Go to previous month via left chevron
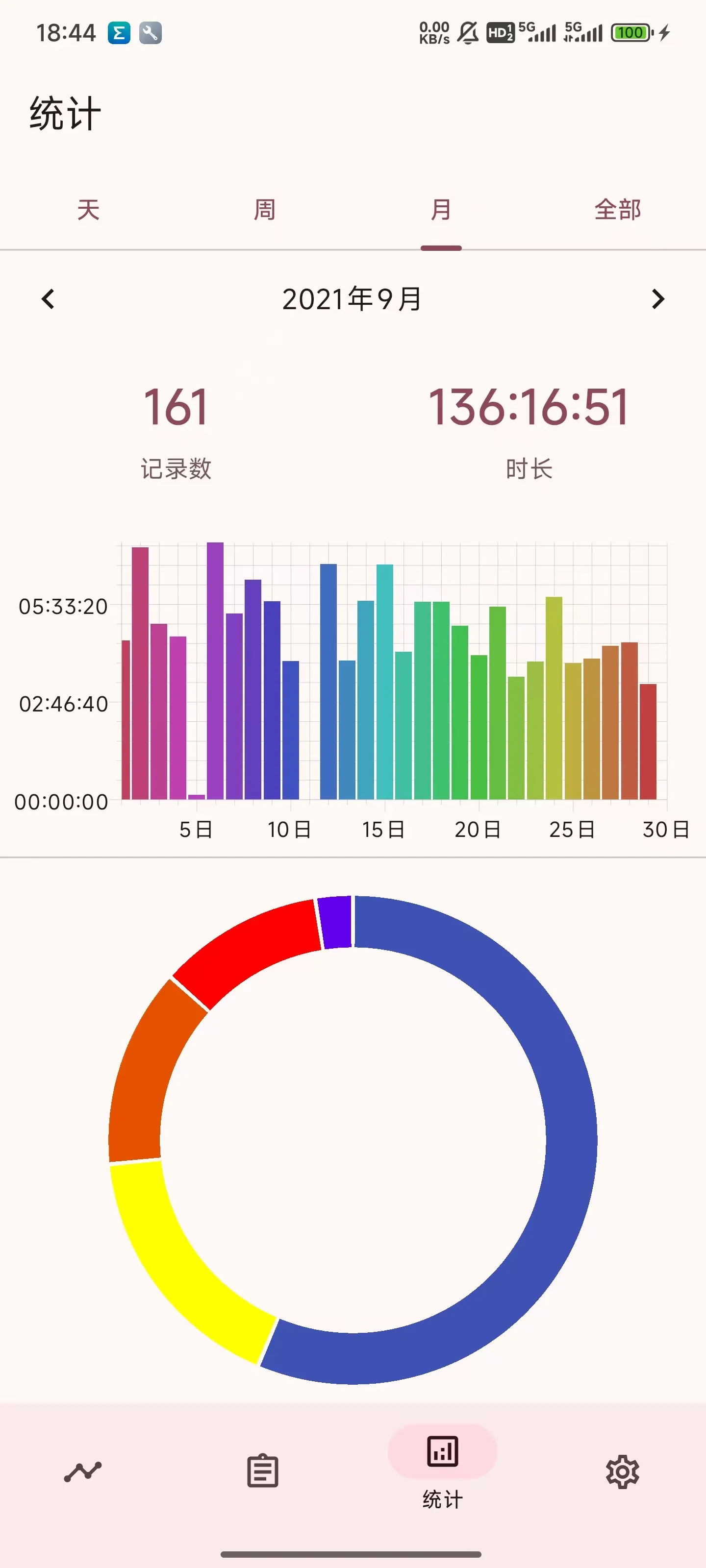The image size is (706, 1568). click(48, 299)
